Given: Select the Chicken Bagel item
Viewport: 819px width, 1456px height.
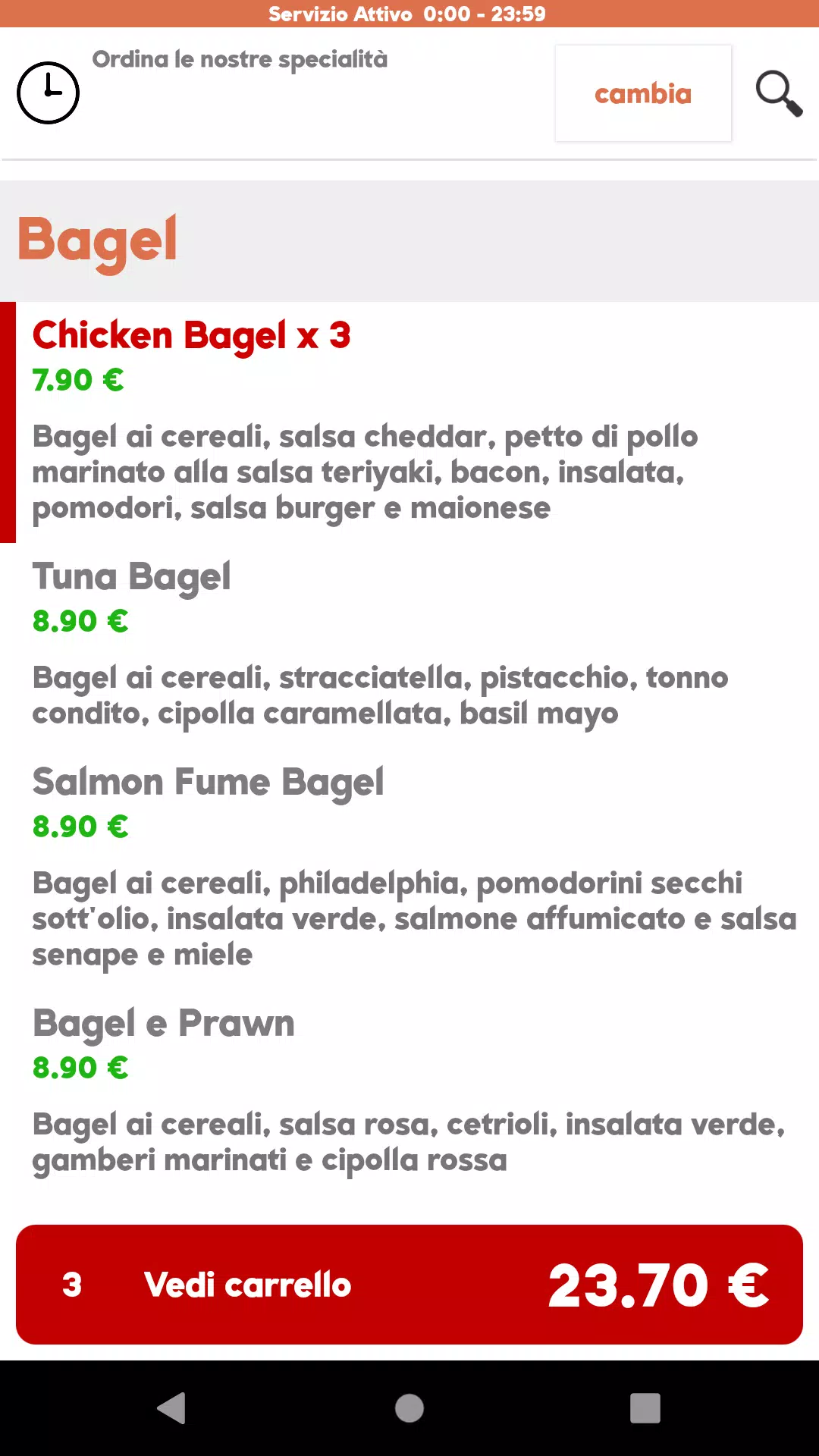Looking at the screenshot, I should (x=409, y=422).
